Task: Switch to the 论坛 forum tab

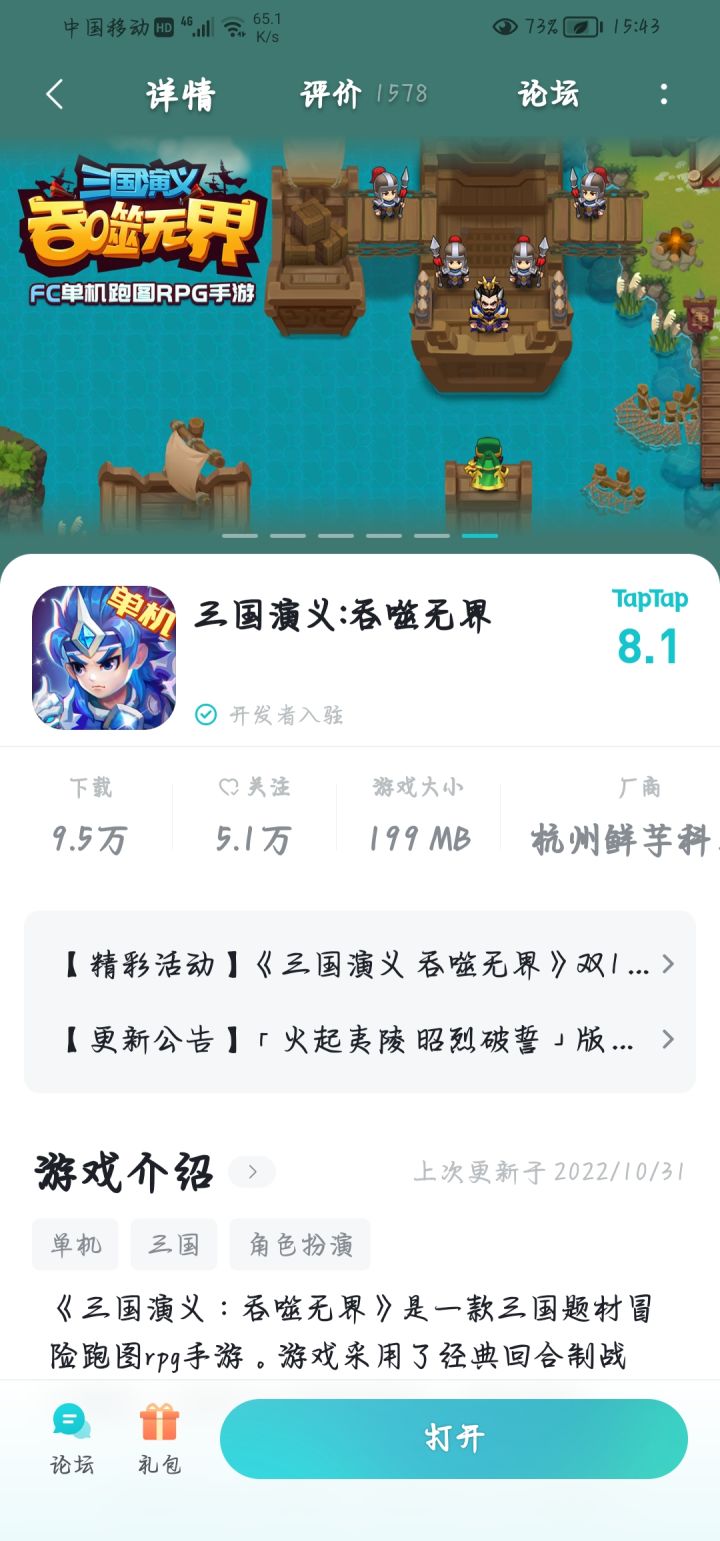Action: pyautogui.click(x=546, y=93)
